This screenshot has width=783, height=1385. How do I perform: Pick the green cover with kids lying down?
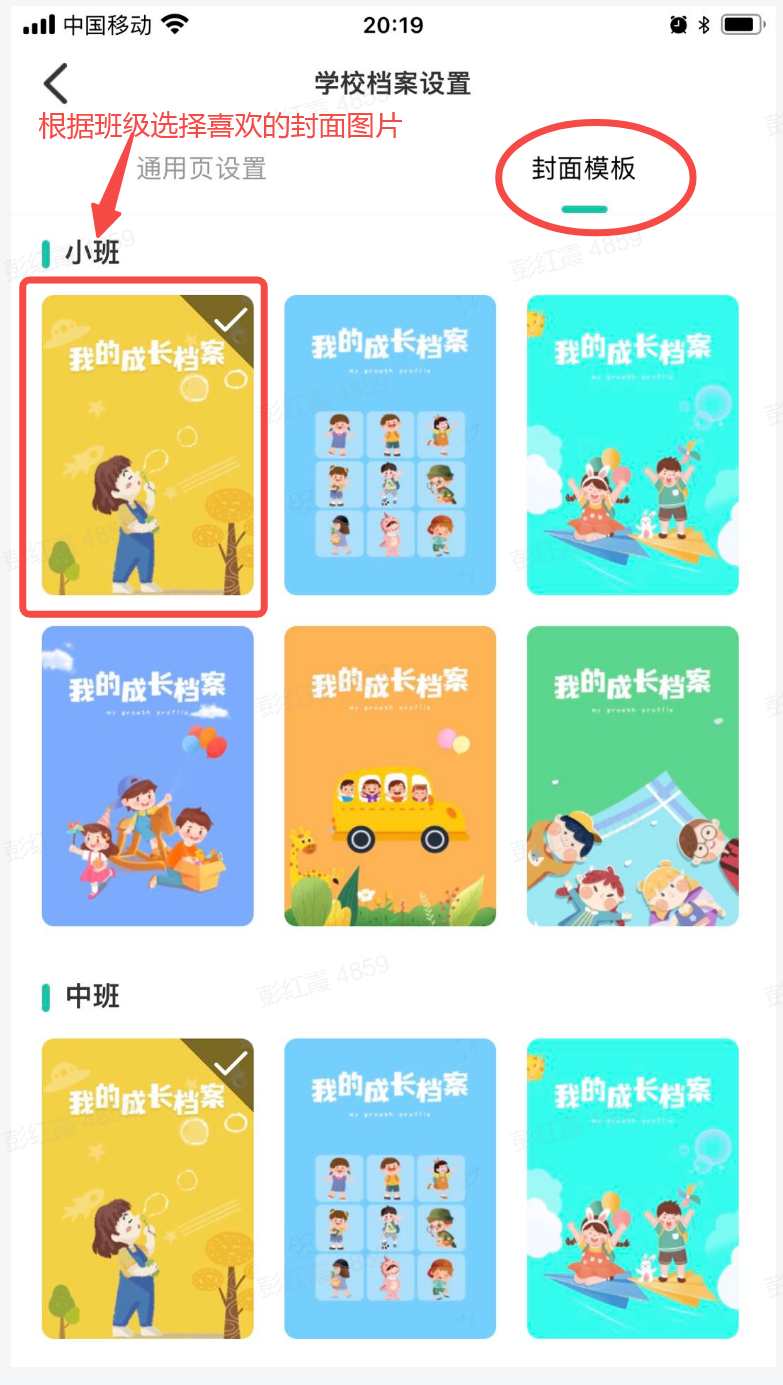click(x=633, y=776)
